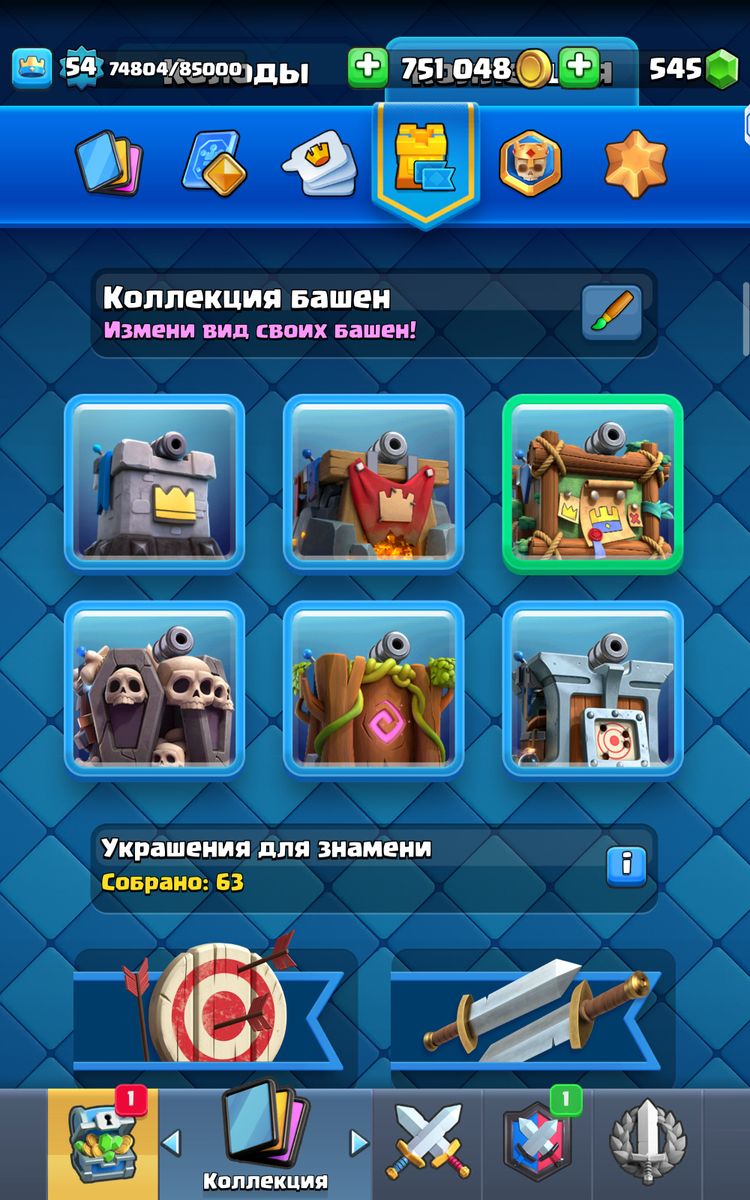This screenshot has width=750, height=1200.
Task: Switch to the magic items tab
Action: pyautogui.click(x=215, y=162)
